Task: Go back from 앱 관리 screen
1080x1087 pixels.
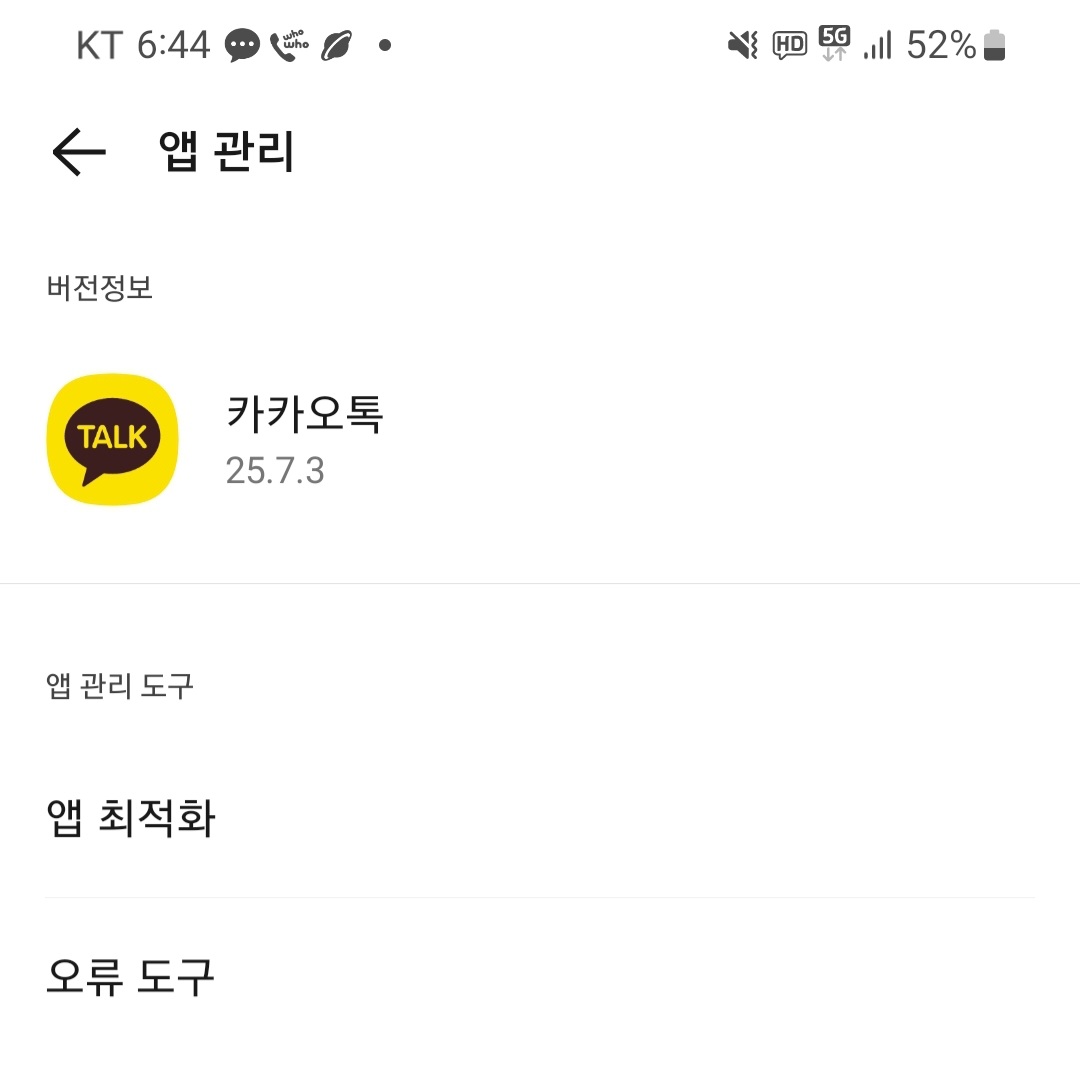Action: pyautogui.click(x=79, y=152)
